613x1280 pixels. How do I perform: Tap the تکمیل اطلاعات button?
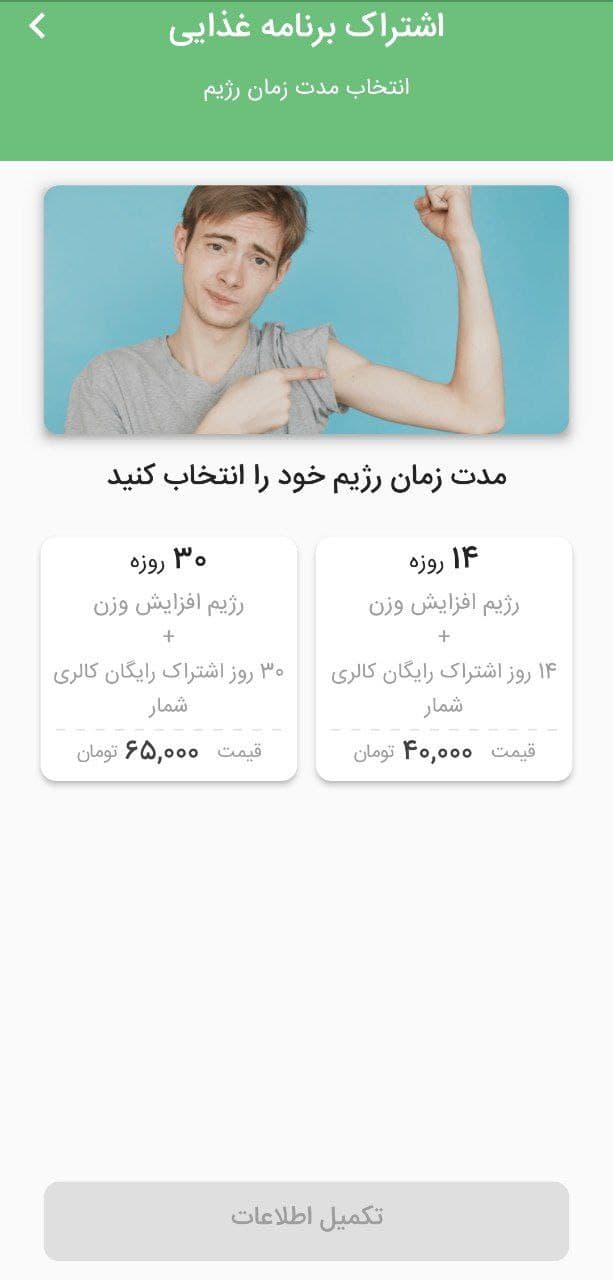coord(306,1220)
